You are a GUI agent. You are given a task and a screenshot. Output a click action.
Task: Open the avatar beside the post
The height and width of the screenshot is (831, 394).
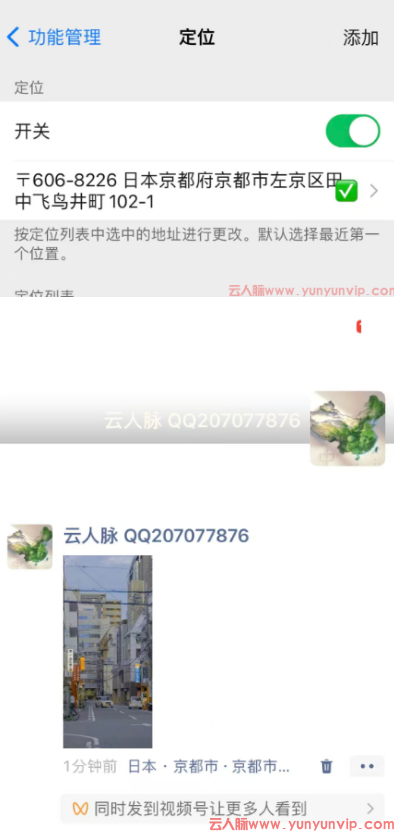coord(30,546)
